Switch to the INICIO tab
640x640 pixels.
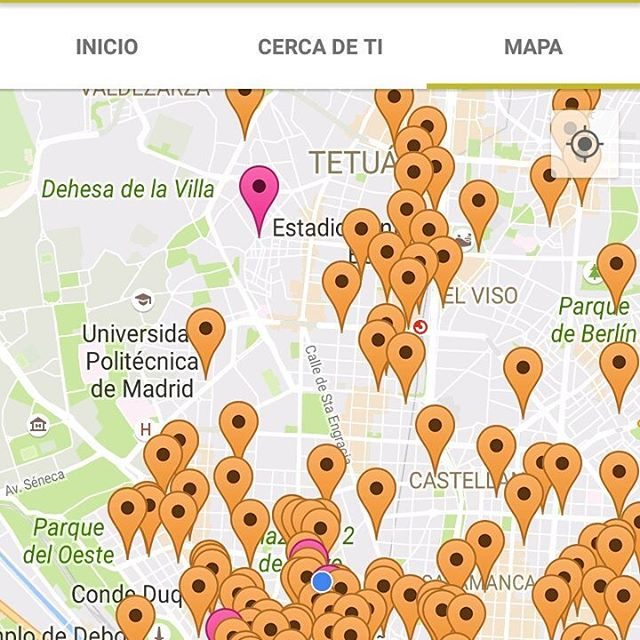107,47
